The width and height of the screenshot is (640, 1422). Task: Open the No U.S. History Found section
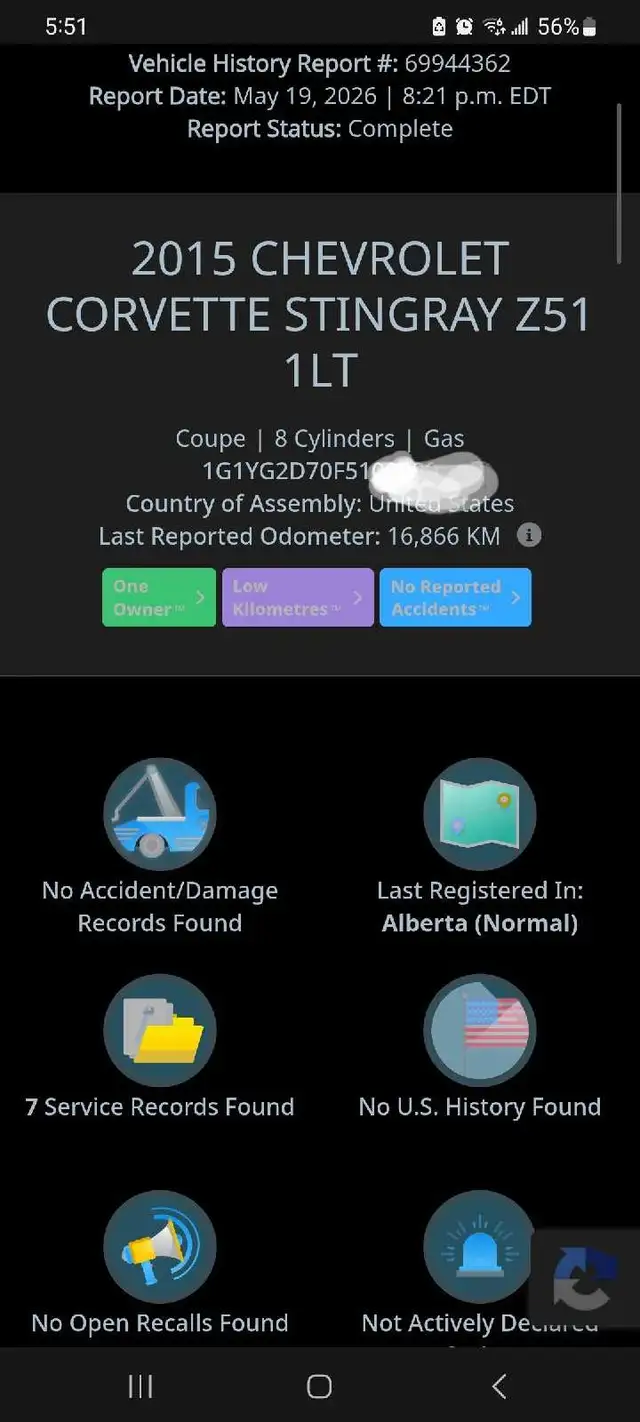pyautogui.click(x=480, y=1048)
